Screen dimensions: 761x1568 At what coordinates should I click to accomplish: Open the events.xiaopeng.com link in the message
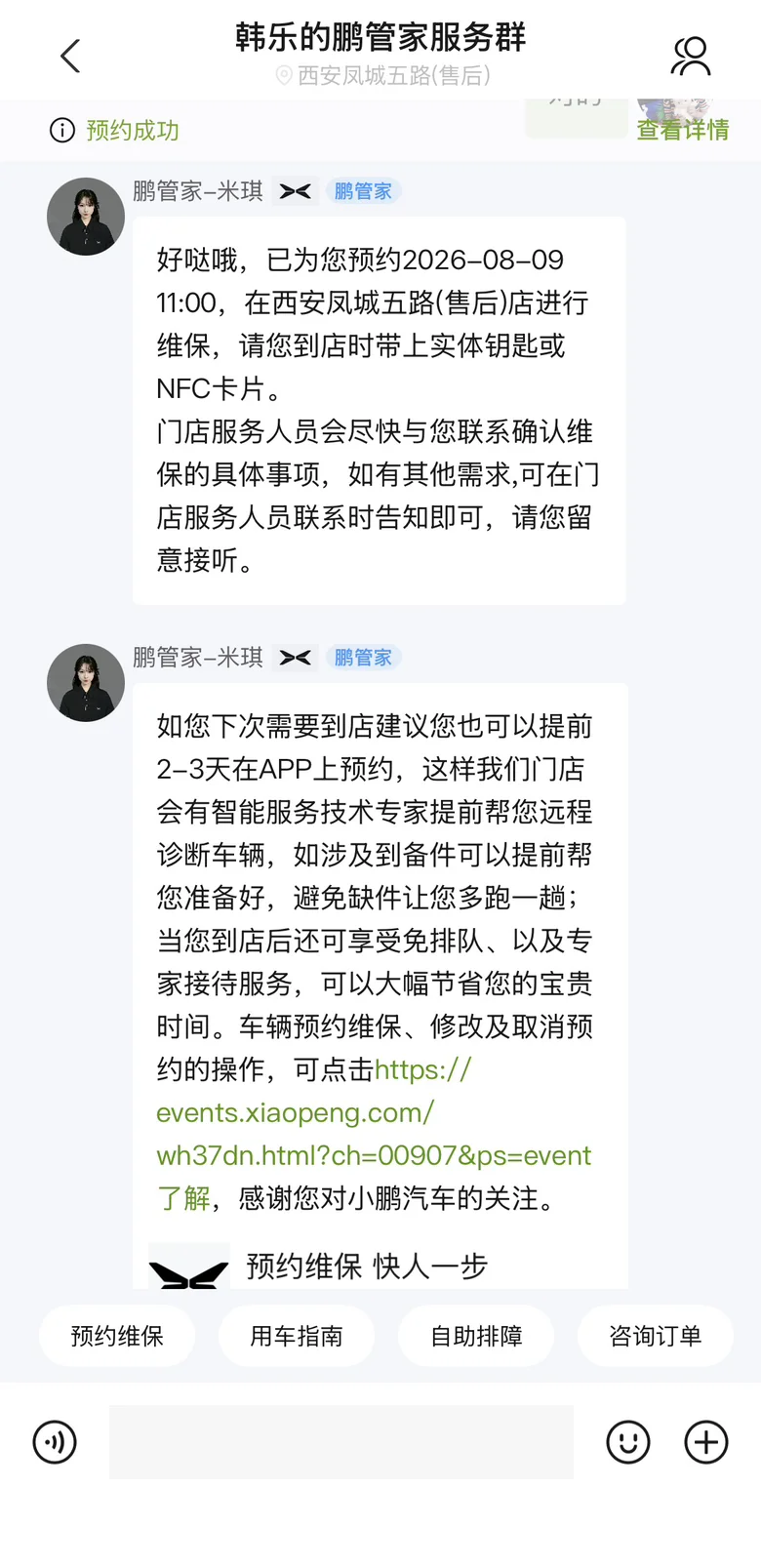tap(374, 1134)
